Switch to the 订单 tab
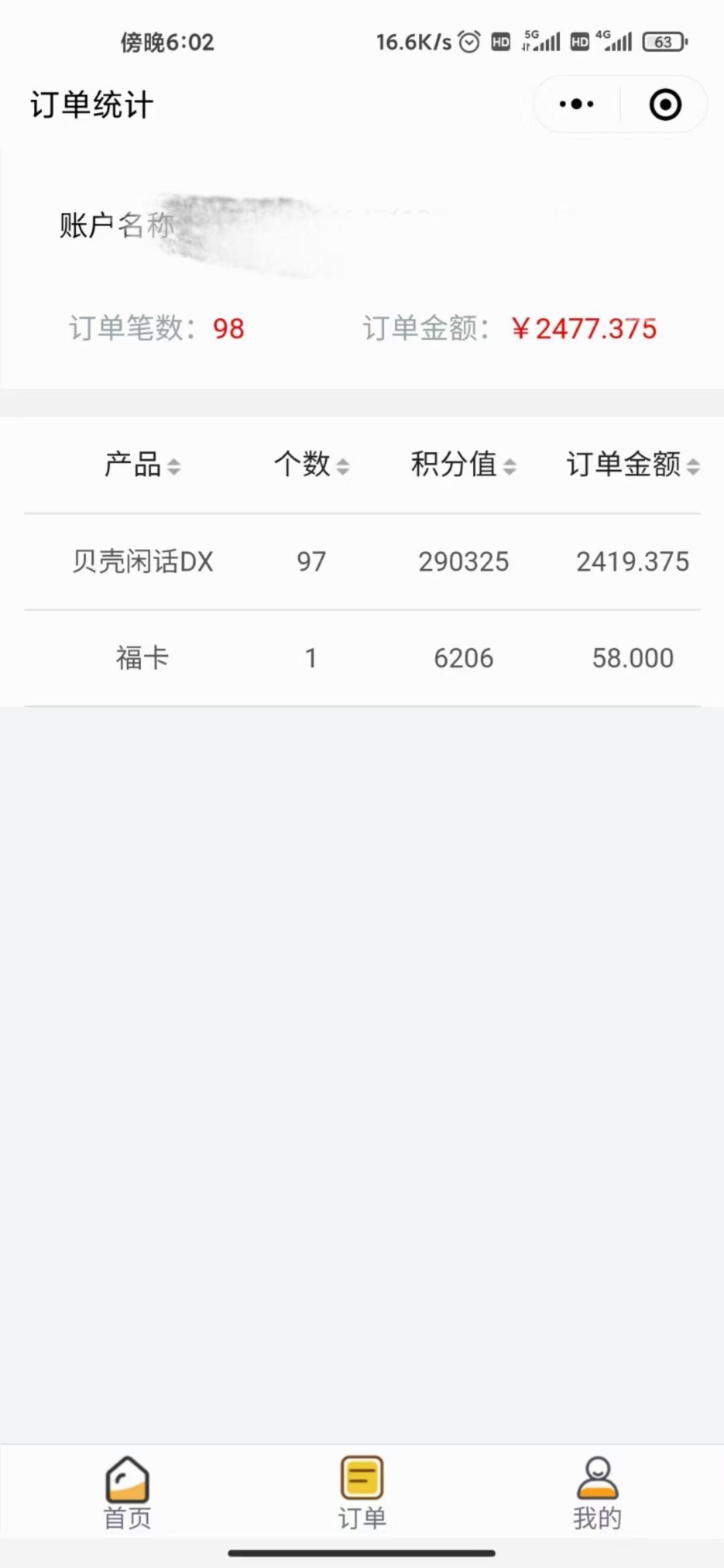Screen dimensions: 724x1568 click(x=362, y=1493)
